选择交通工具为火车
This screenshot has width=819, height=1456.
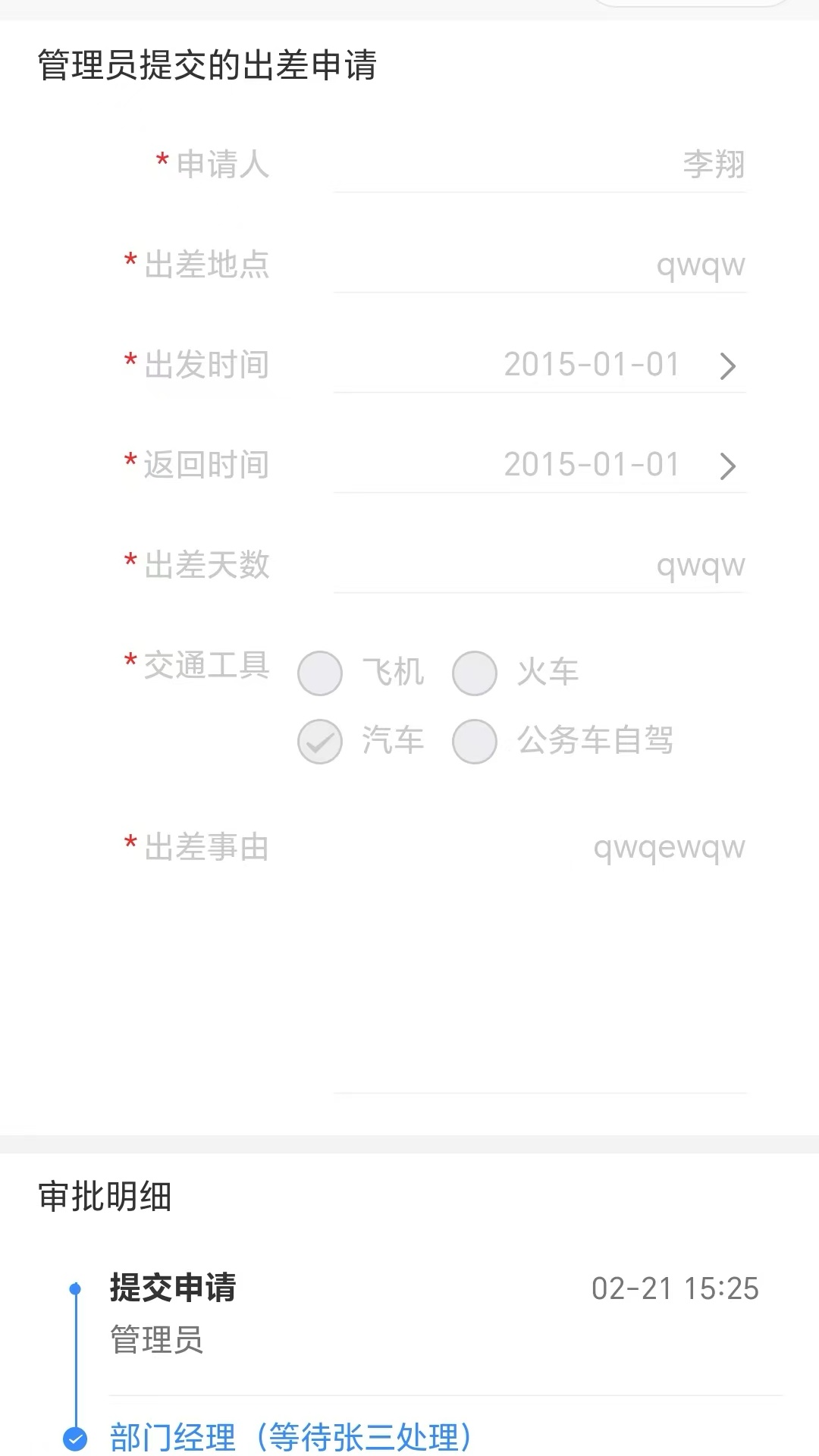pyautogui.click(x=475, y=673)
